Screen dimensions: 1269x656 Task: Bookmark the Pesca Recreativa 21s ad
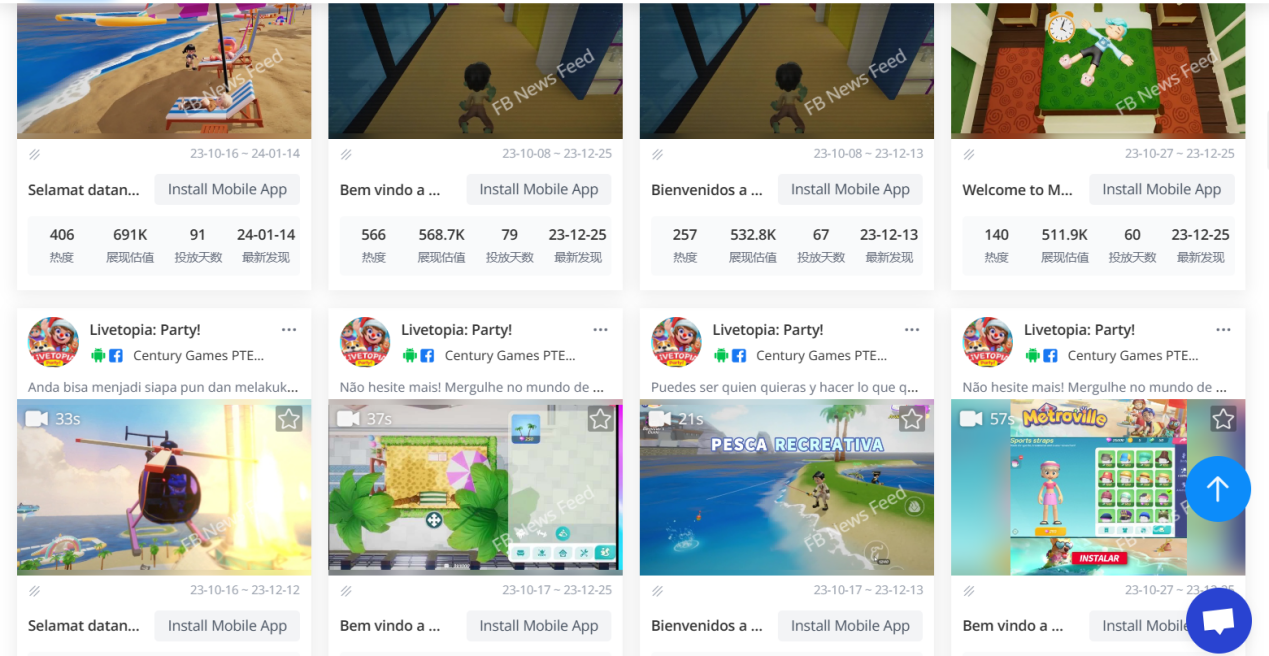coord(912,419)
